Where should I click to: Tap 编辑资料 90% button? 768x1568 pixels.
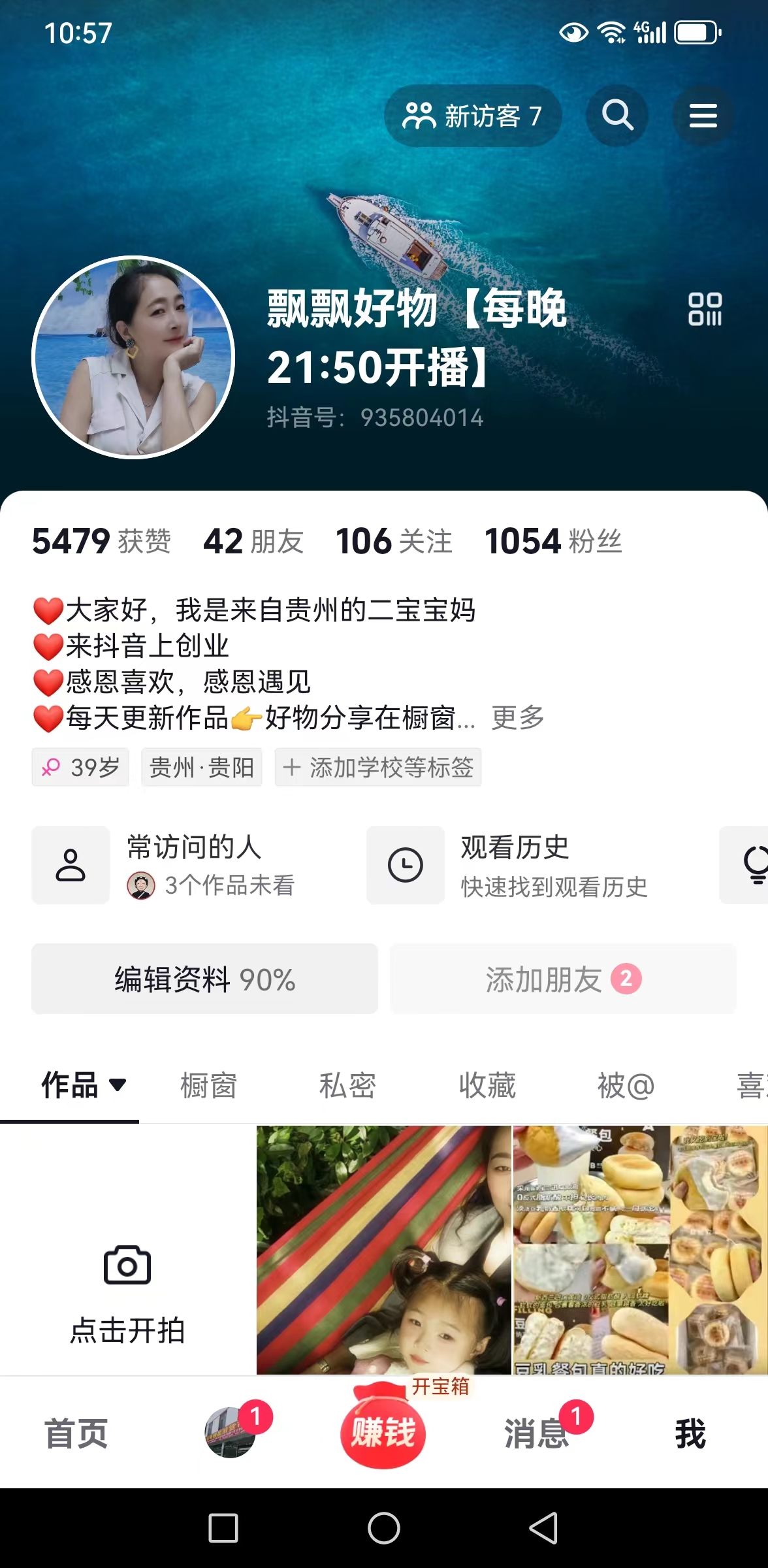point(204,979)
